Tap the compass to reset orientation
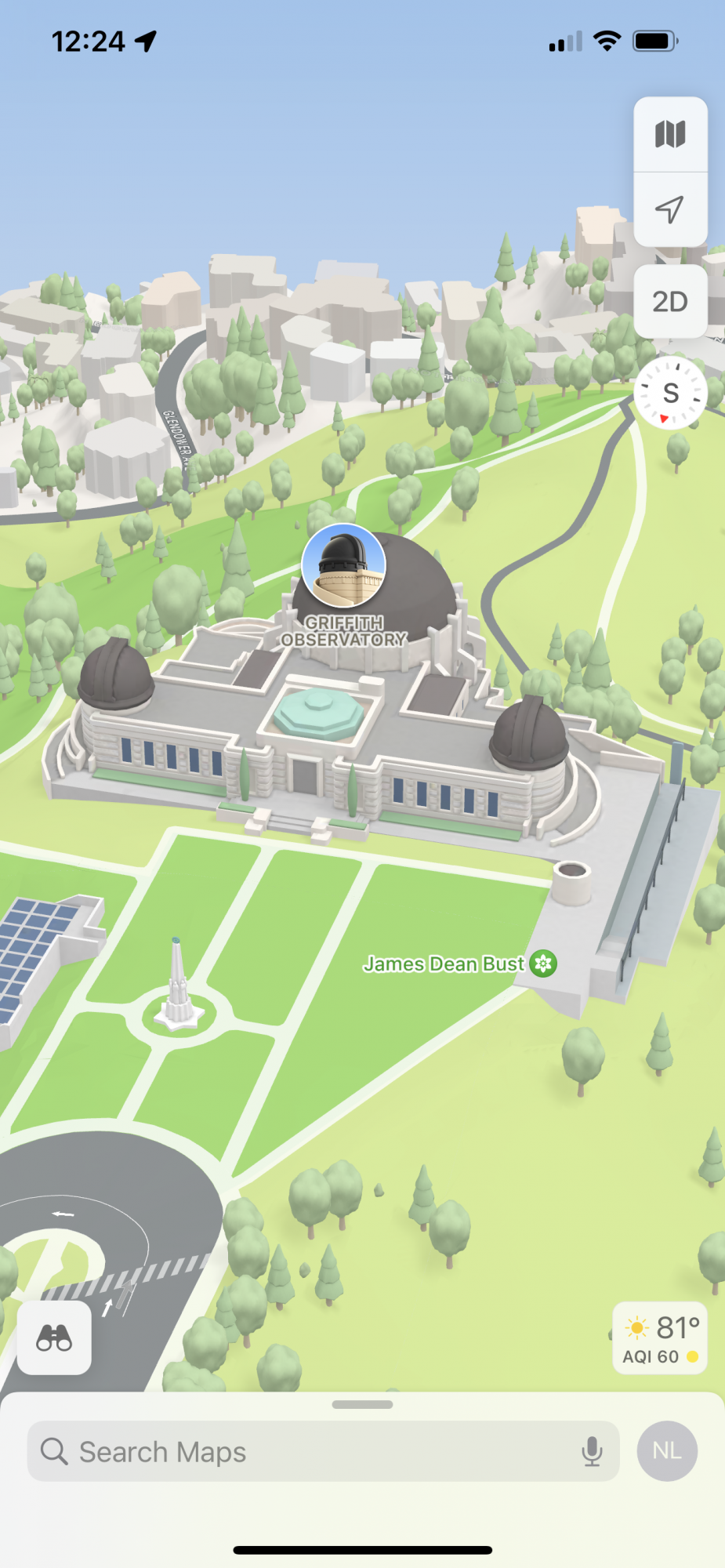 (x=670, y=393)
